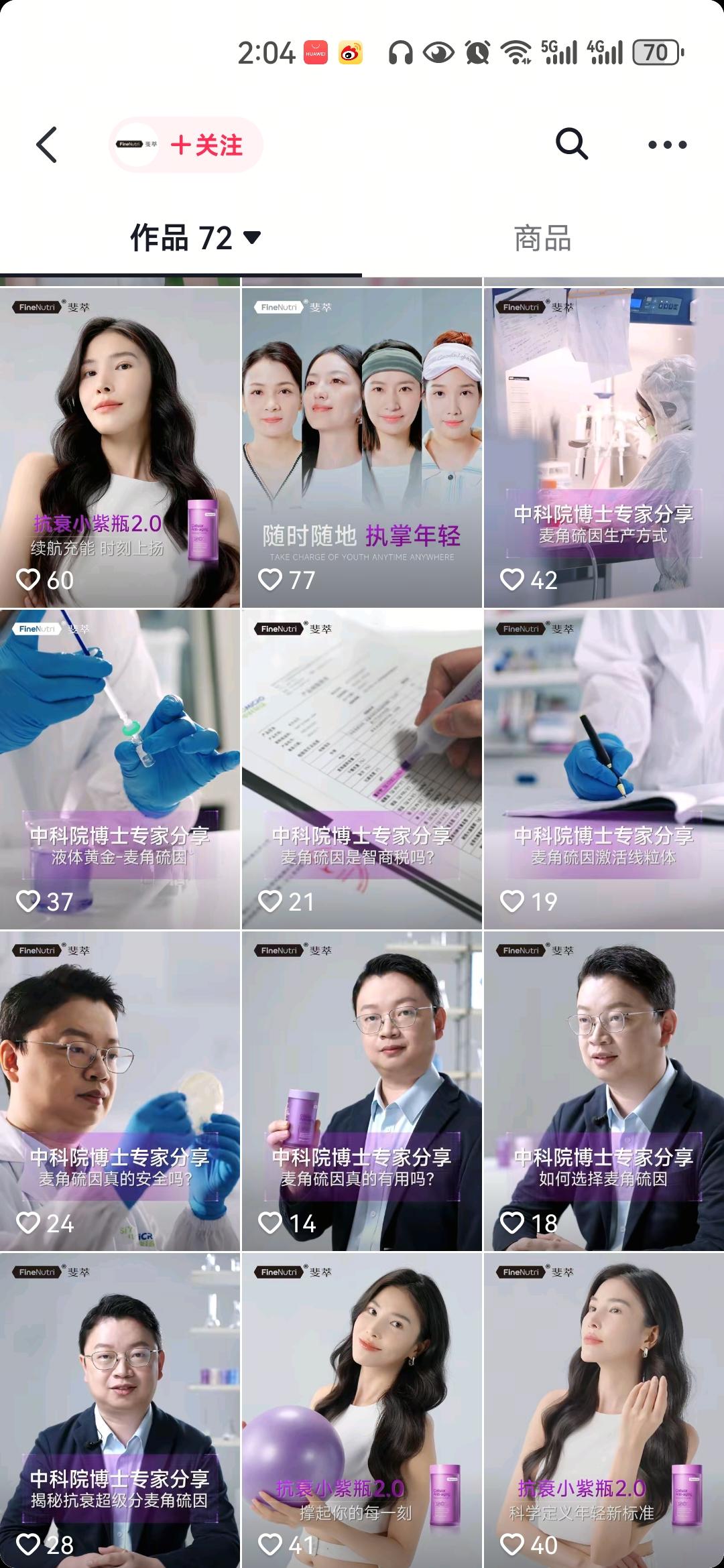Switch to the 商品 tab
The width and height of the screenshot is (724, 1568).
pyautogui.click(x=542, y=239)
